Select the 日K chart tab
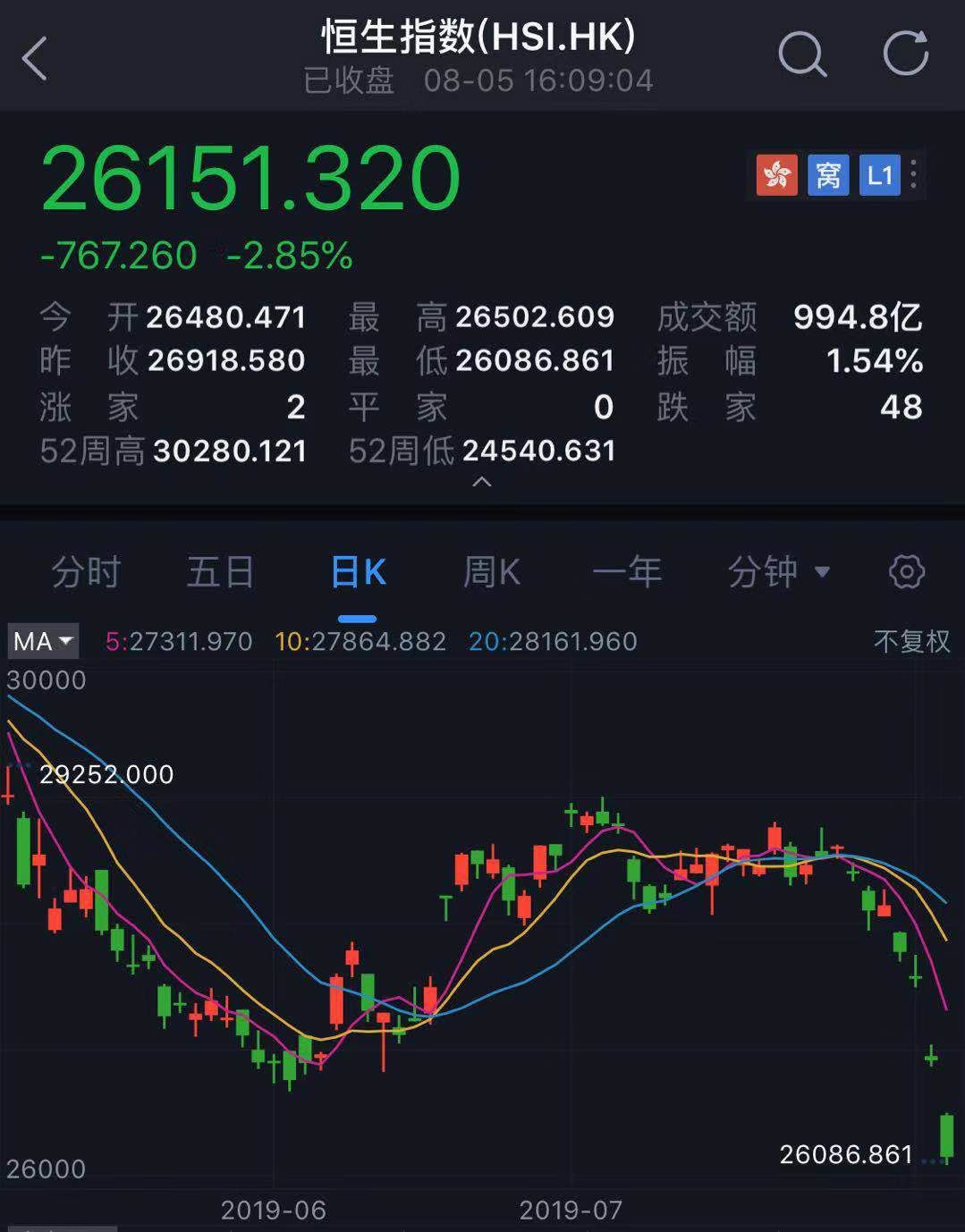The width and height of the screenshot is (965, 1232). click(x=358, y=571)
